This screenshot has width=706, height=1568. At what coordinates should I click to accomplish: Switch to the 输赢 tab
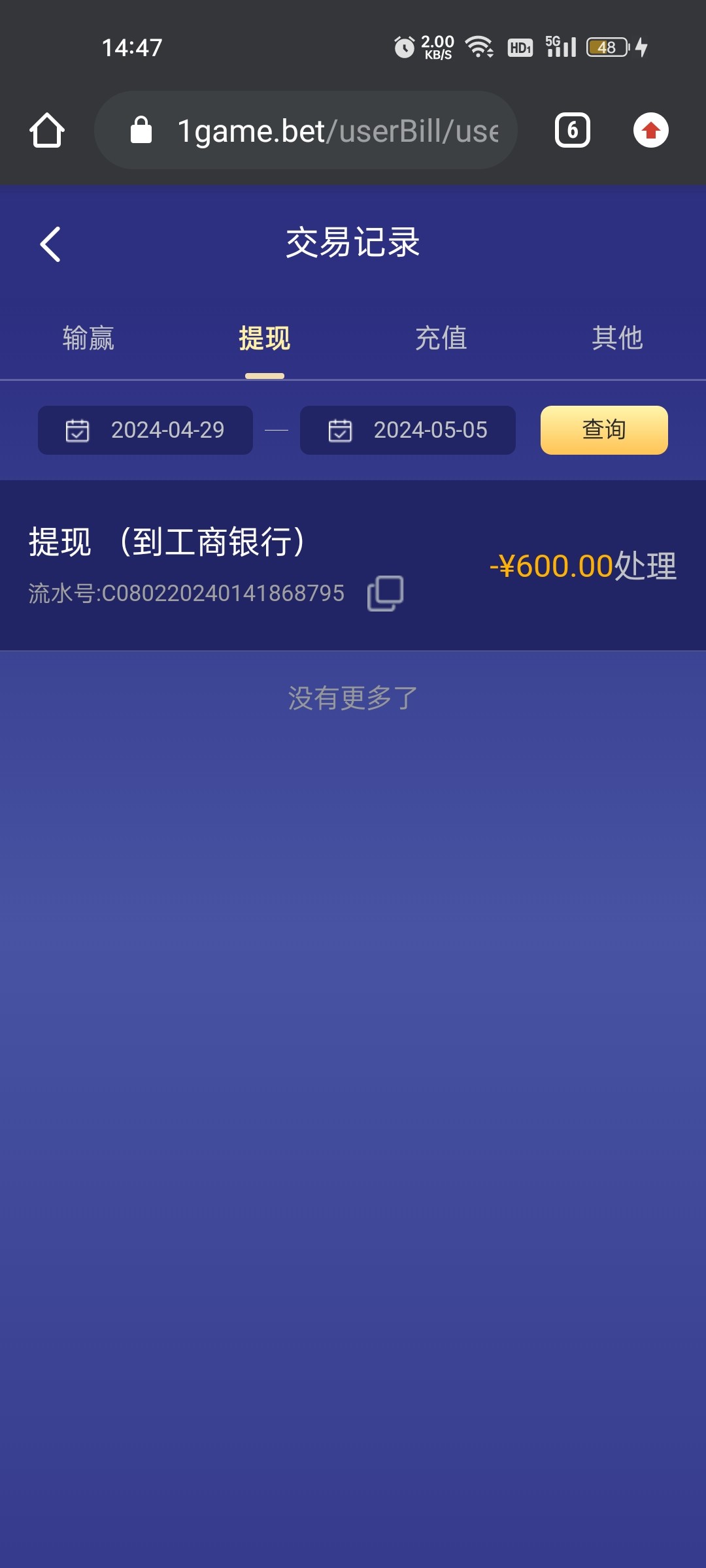[88, 338]
